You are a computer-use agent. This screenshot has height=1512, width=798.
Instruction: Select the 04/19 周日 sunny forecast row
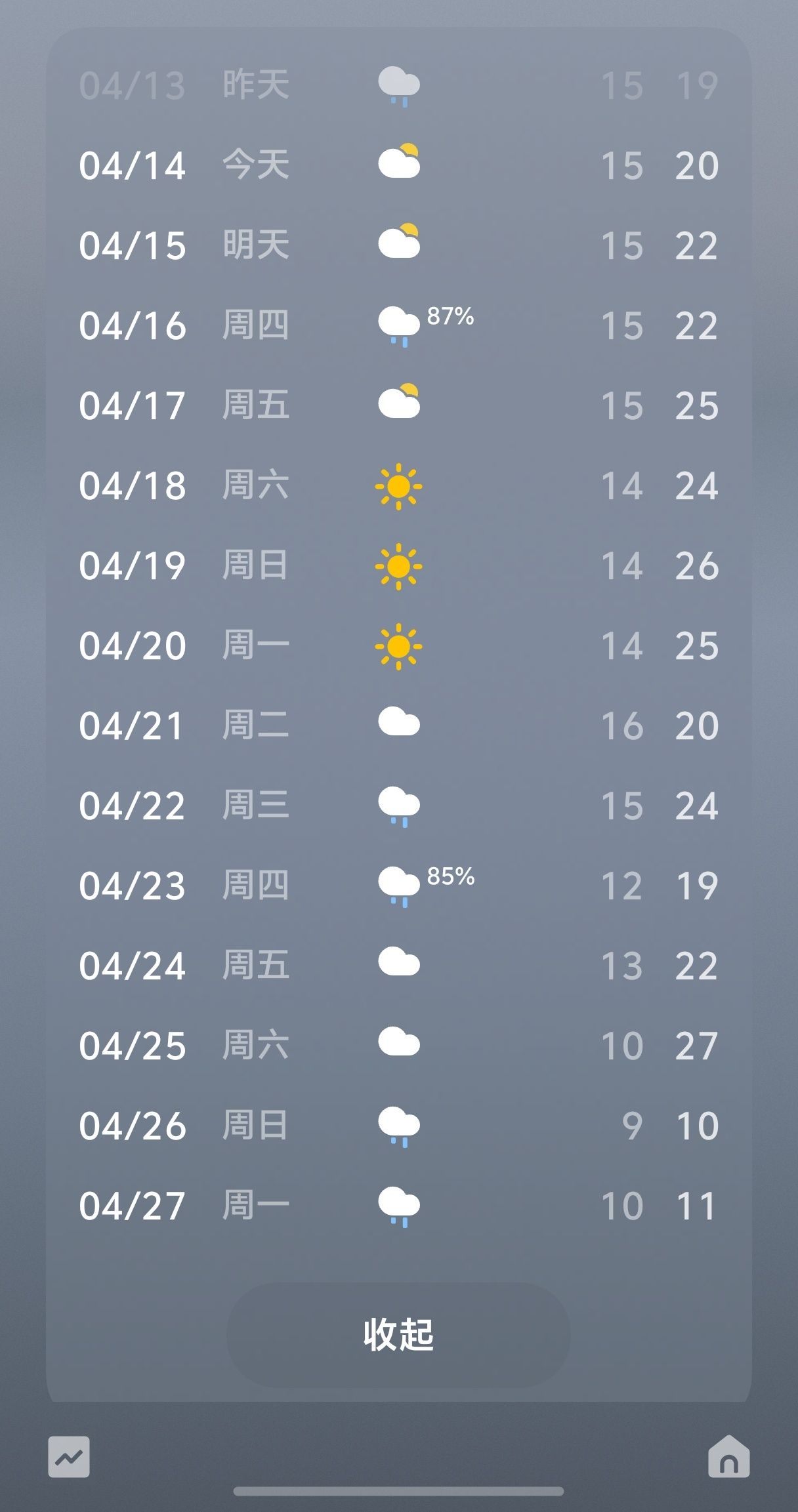coord(398,566)
